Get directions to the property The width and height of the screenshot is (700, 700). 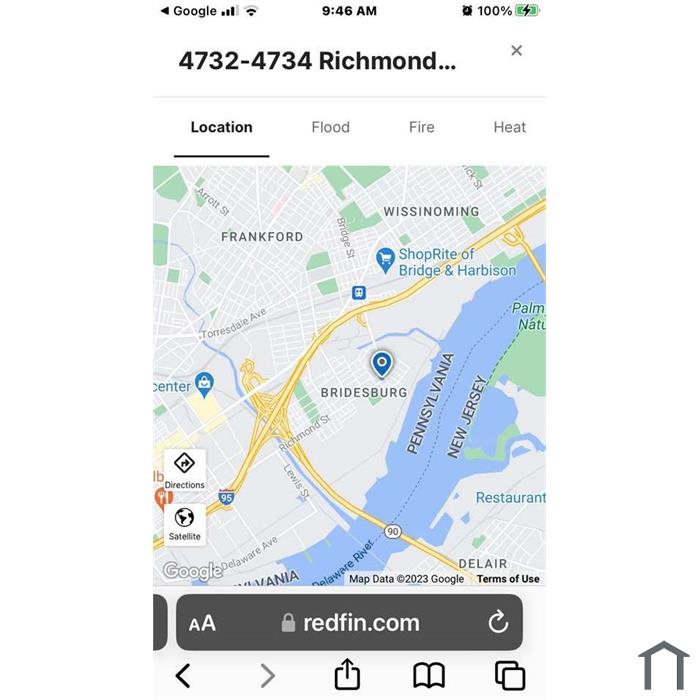(184, 470)
